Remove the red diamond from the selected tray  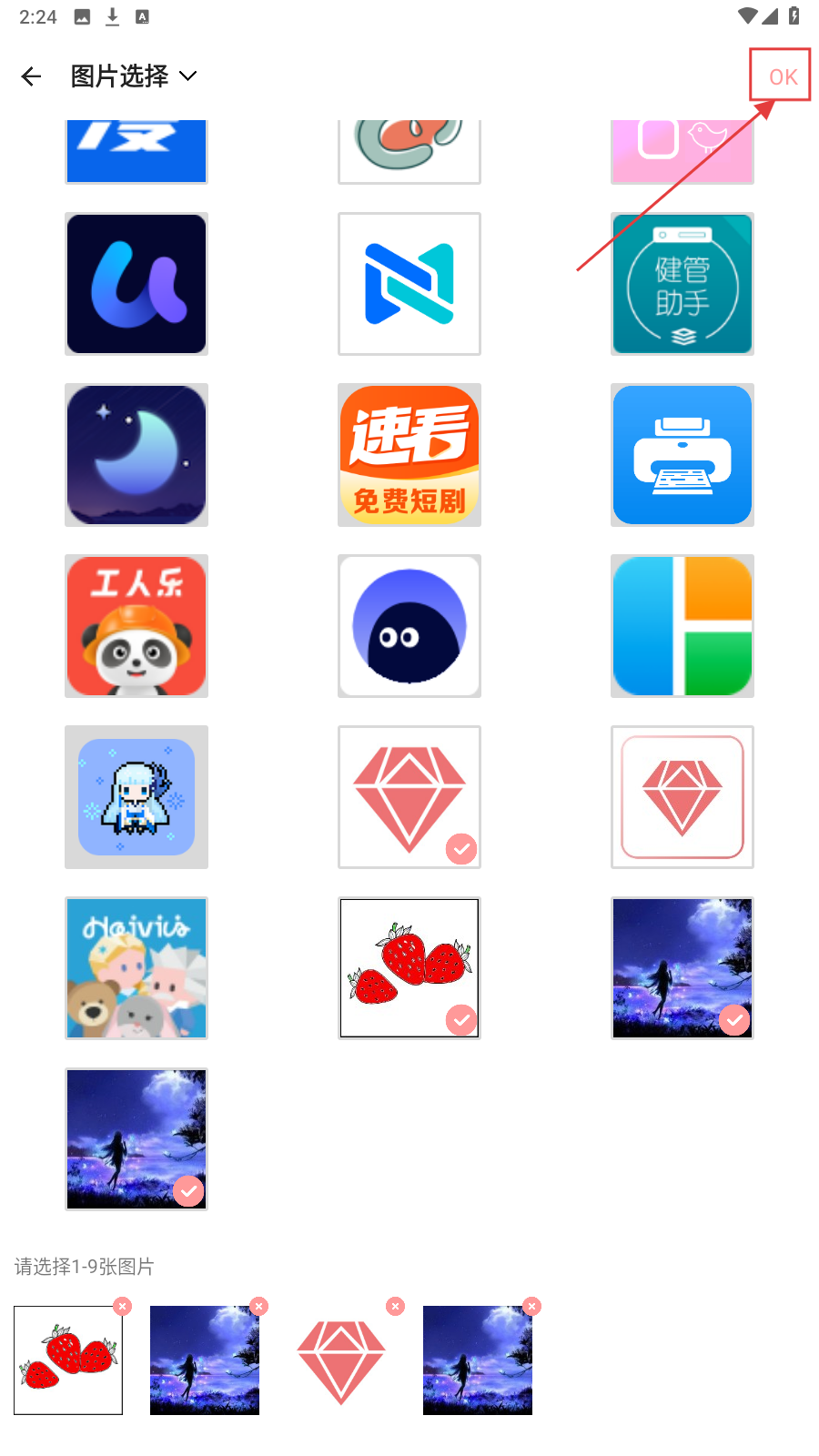click(x=395, y=1307)
